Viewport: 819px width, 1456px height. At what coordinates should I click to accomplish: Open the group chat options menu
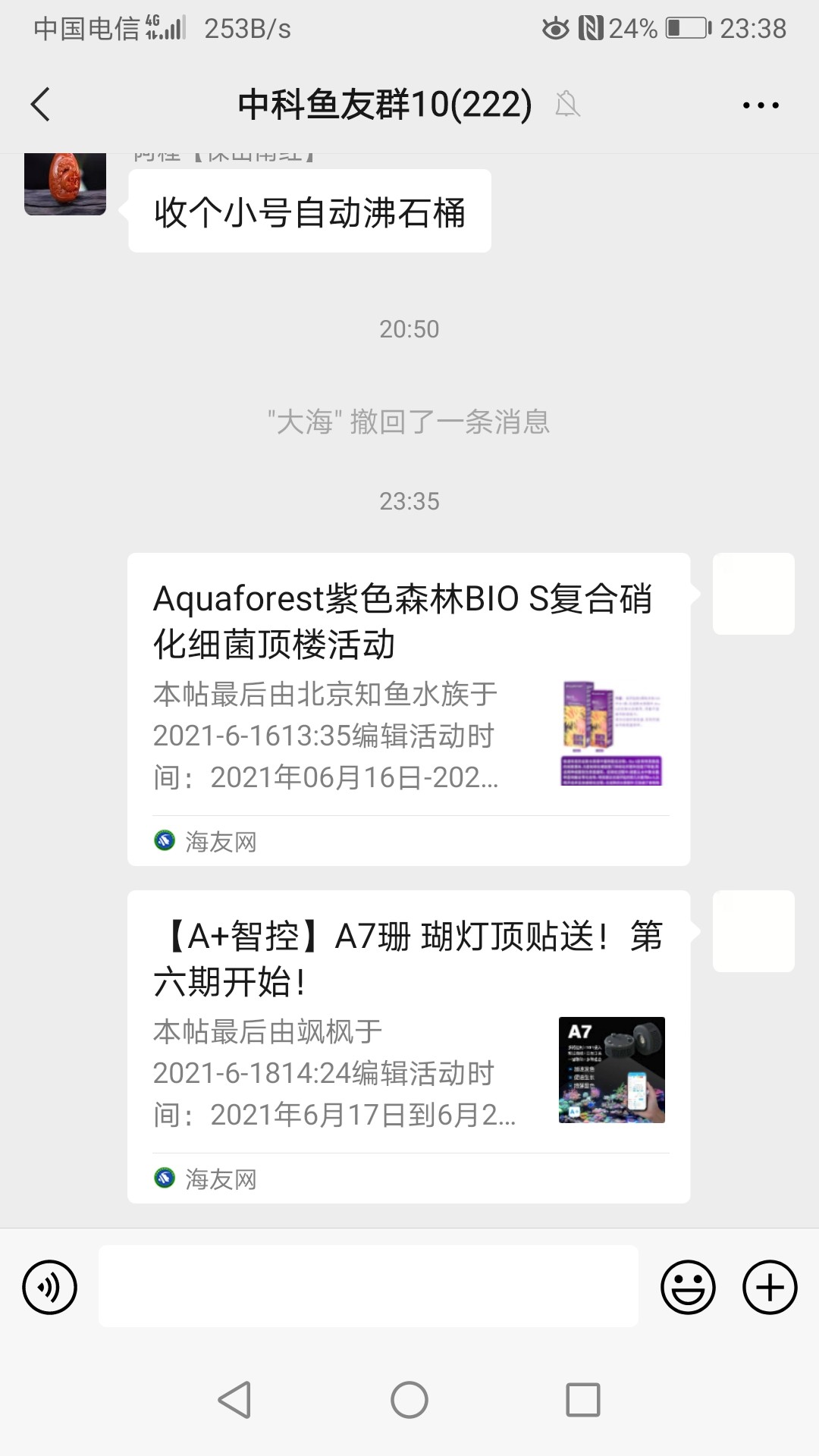click(761, 105)
